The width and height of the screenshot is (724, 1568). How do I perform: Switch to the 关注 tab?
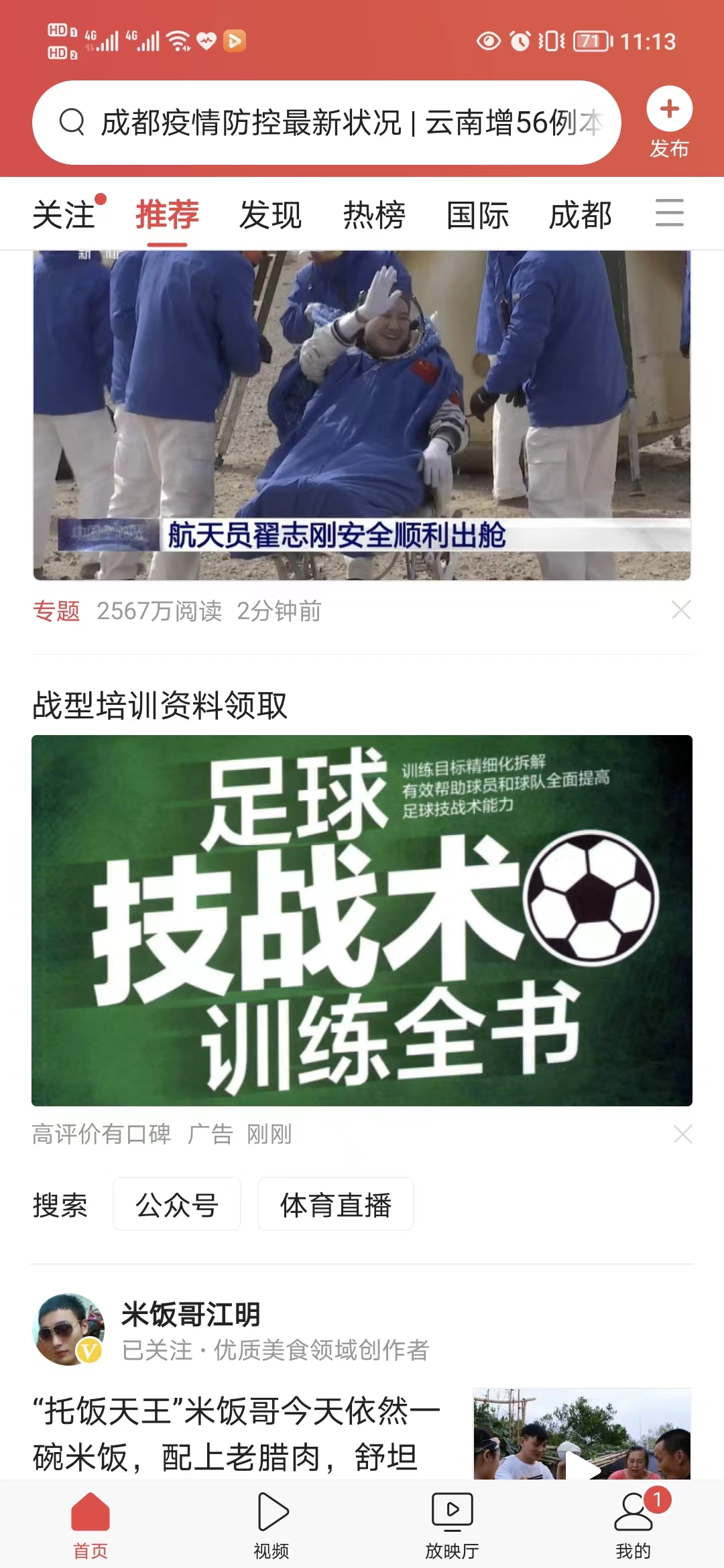pos(65,215)
